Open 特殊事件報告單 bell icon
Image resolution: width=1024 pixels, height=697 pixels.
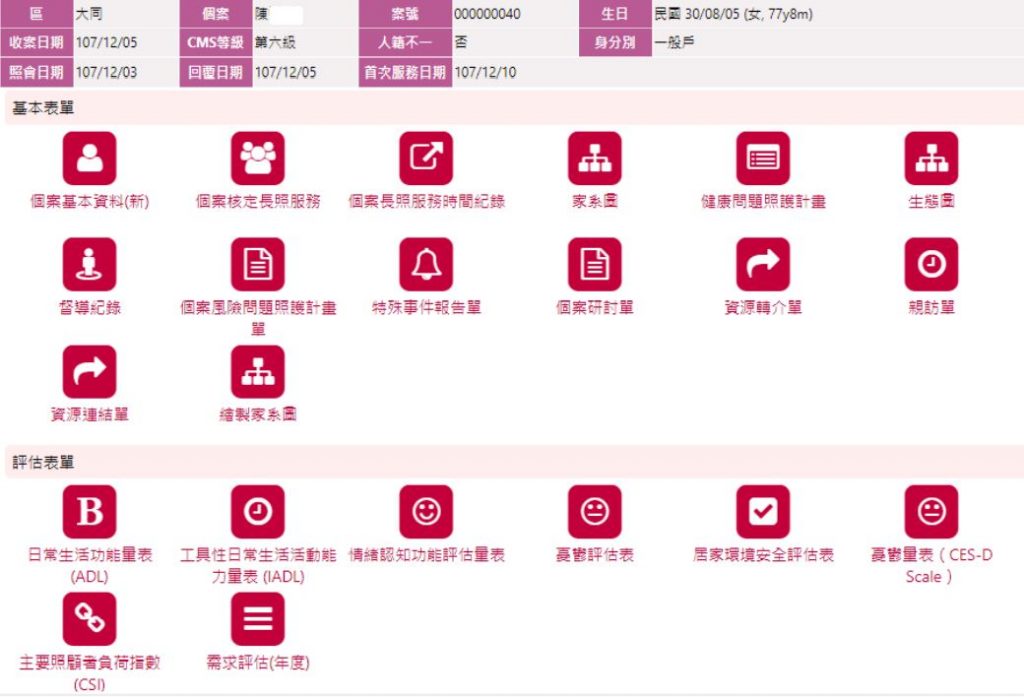click(427, 265)
